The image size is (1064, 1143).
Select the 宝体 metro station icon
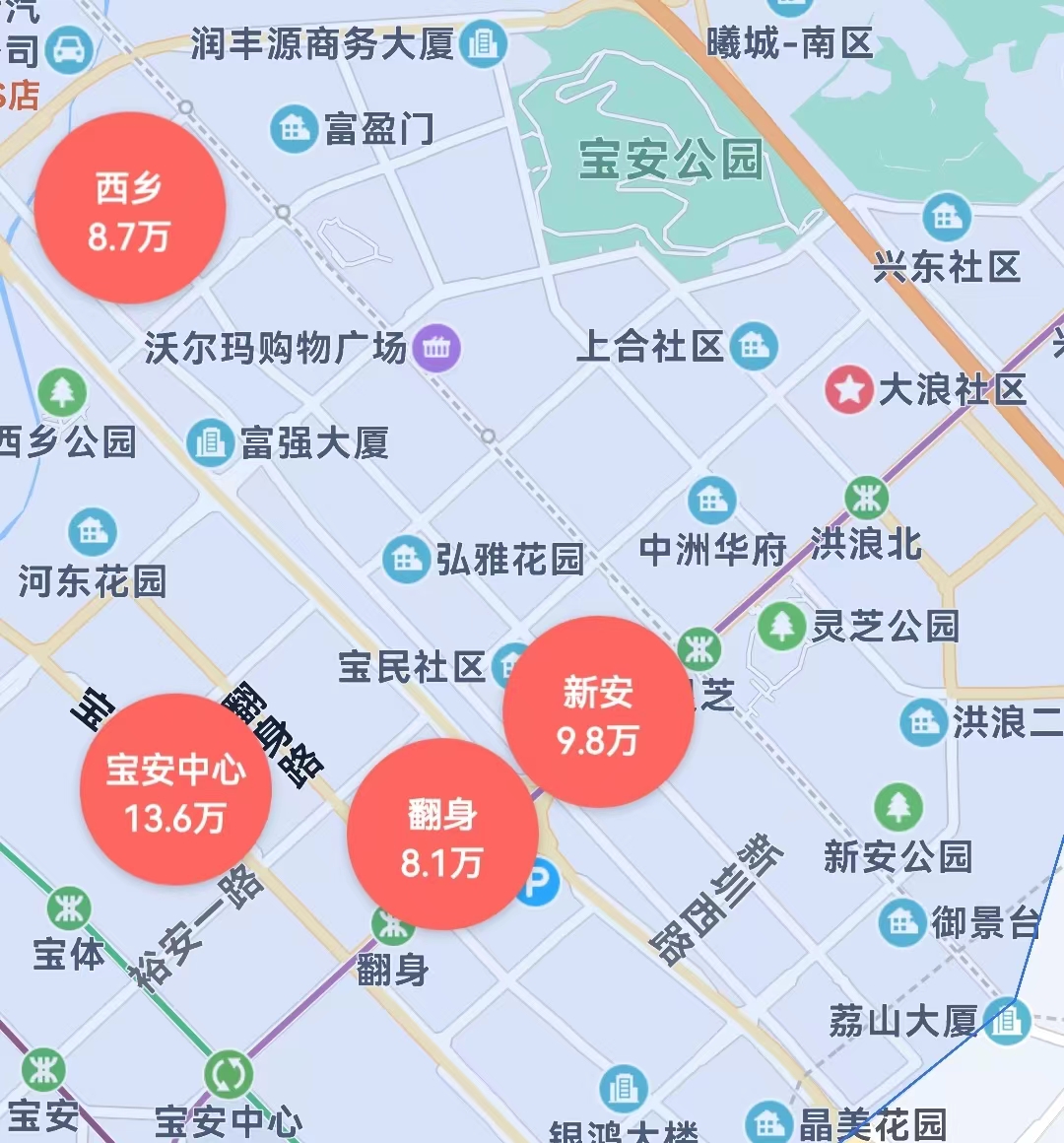pyautogui.click(x=69, y=909)
